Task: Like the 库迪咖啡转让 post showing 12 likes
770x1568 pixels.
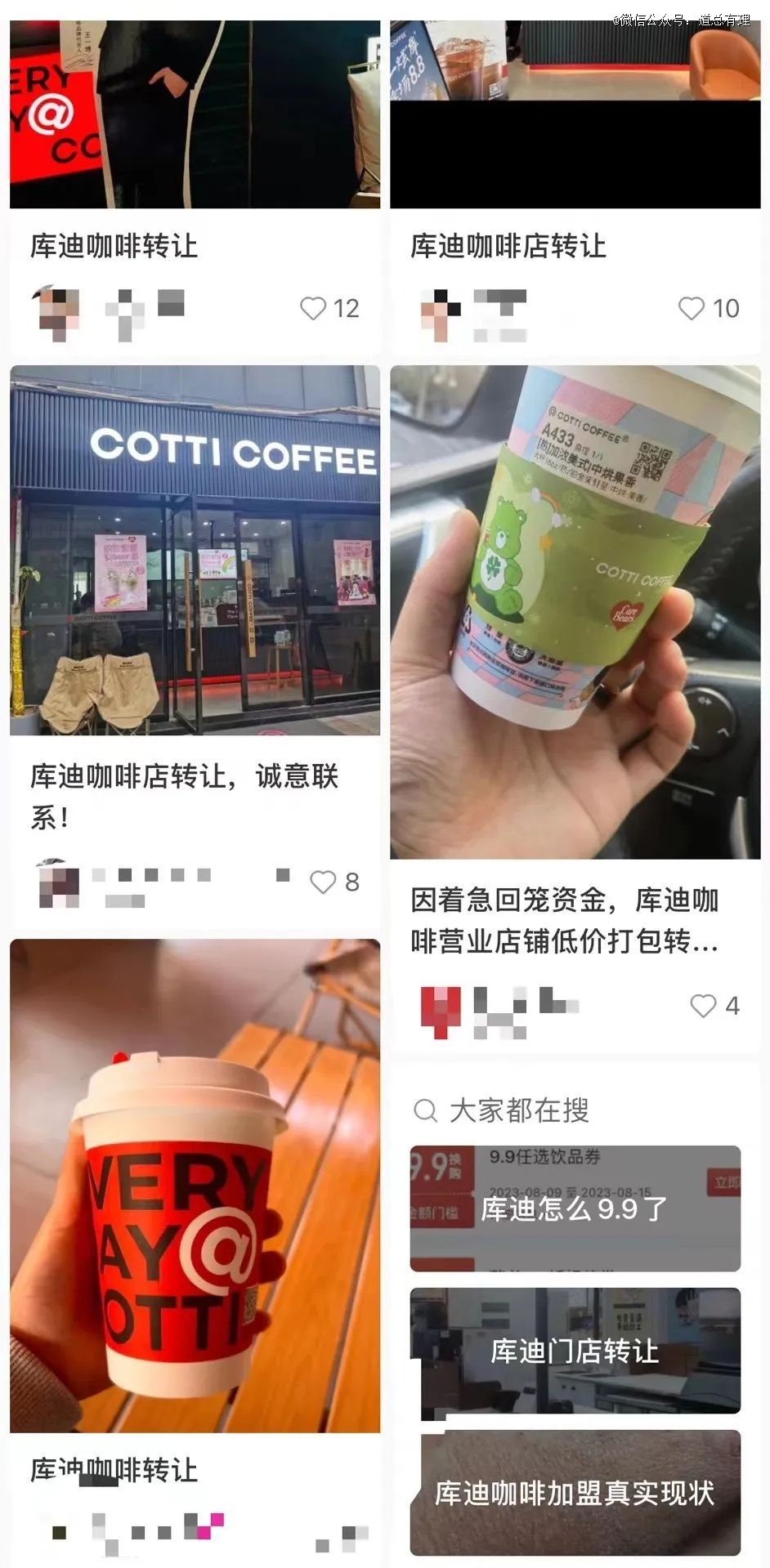Action: 313,308
